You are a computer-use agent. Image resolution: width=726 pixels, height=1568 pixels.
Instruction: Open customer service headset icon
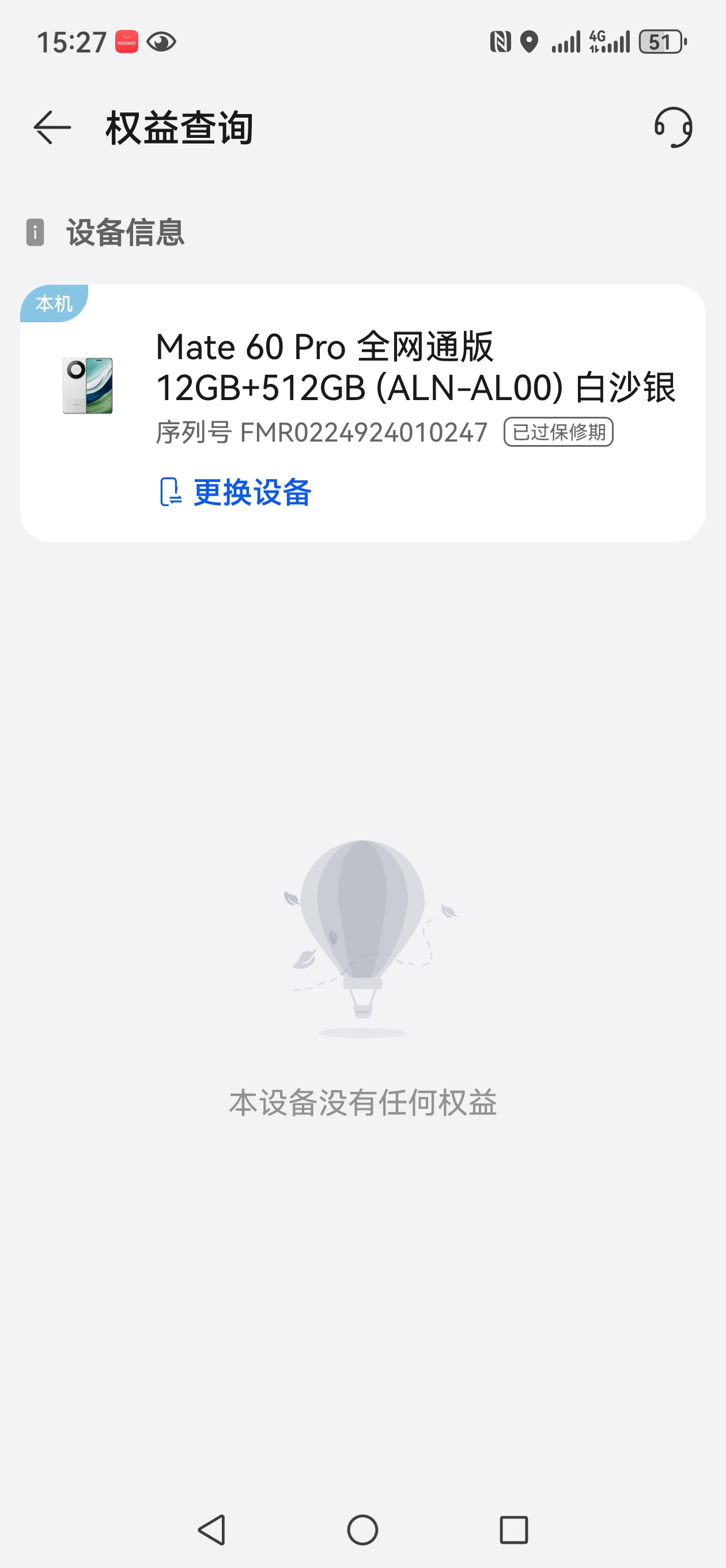click(x=673, y=127)
